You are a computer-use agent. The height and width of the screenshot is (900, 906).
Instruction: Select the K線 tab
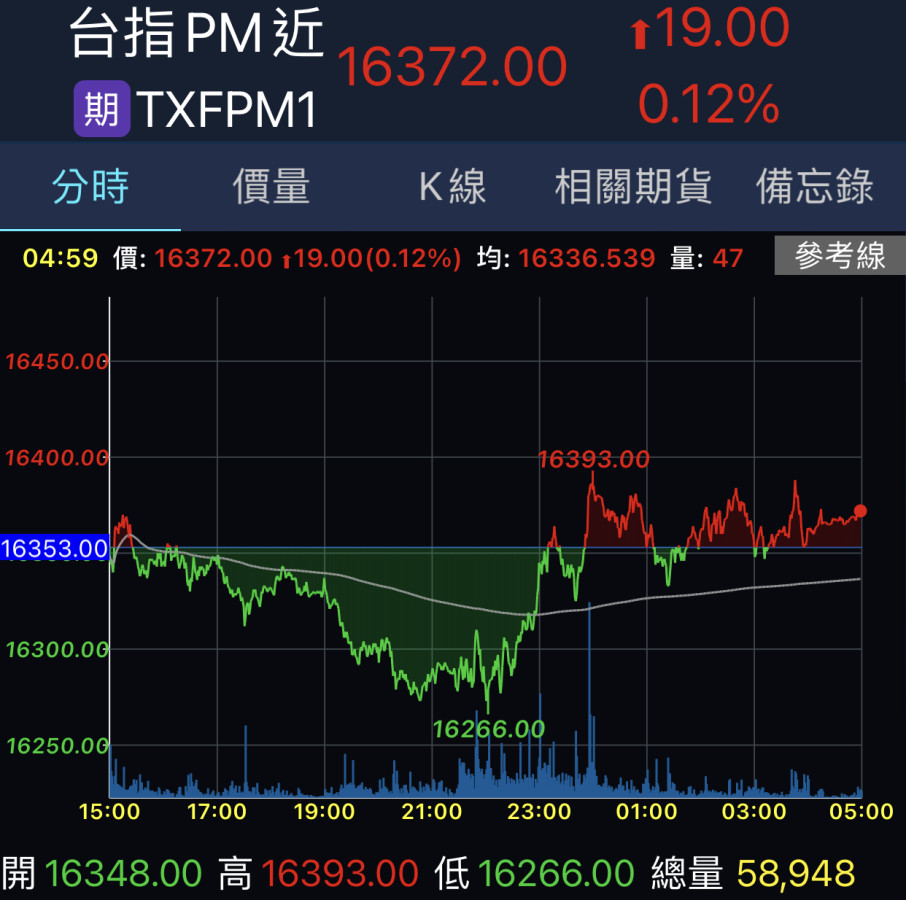(452, 187)
